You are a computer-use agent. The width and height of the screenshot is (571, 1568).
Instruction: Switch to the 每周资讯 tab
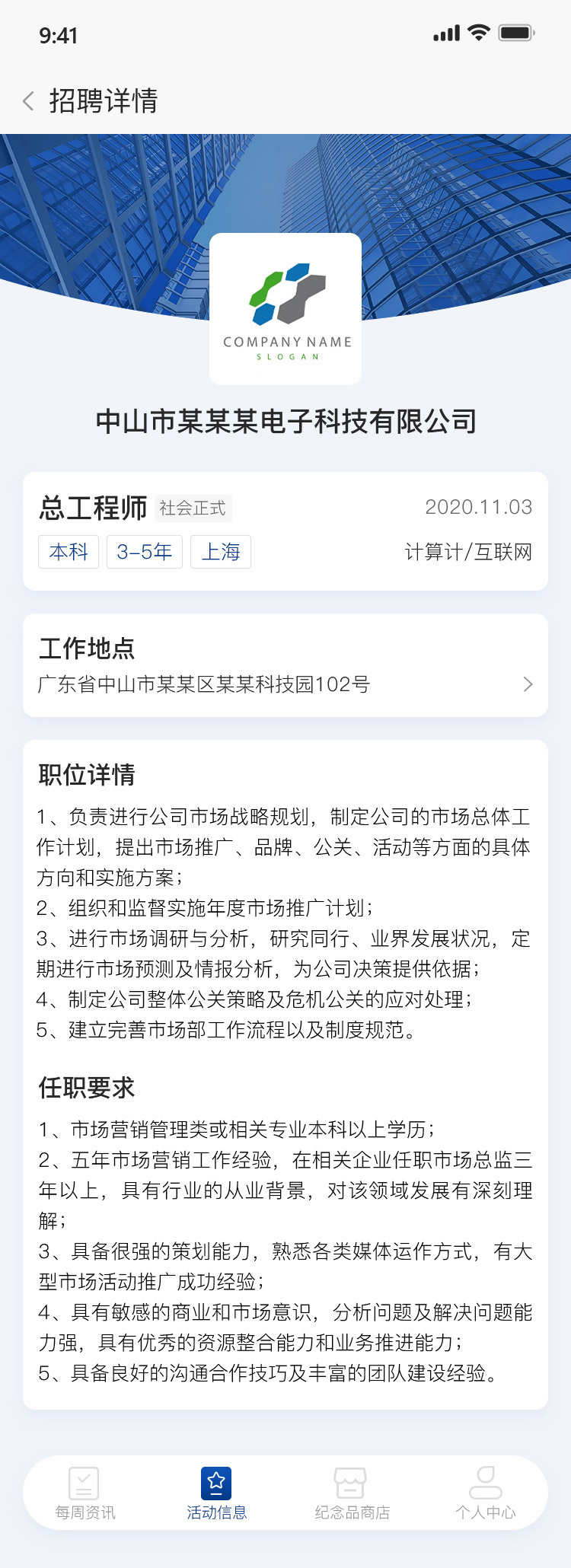point(85,1494)
